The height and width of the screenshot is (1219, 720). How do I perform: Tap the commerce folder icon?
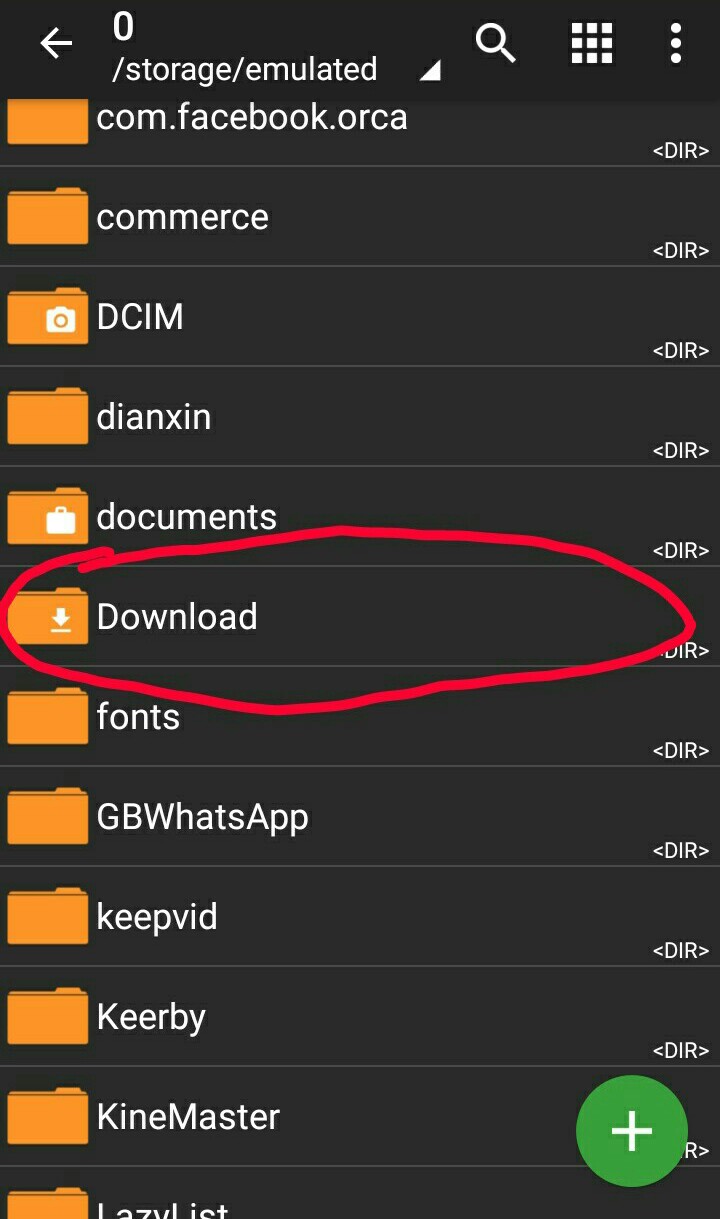(47, 216)
